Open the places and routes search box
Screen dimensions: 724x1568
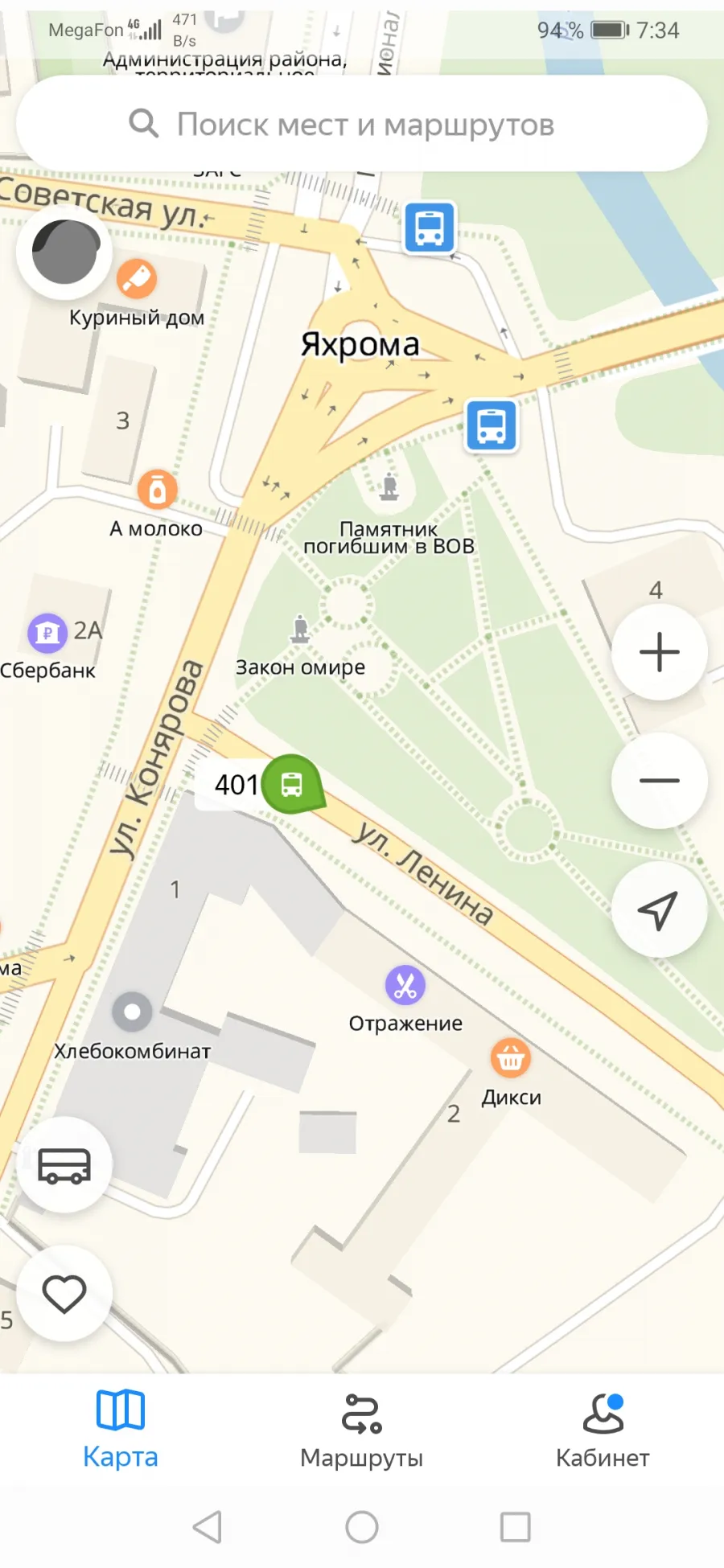tap(361, 124)
